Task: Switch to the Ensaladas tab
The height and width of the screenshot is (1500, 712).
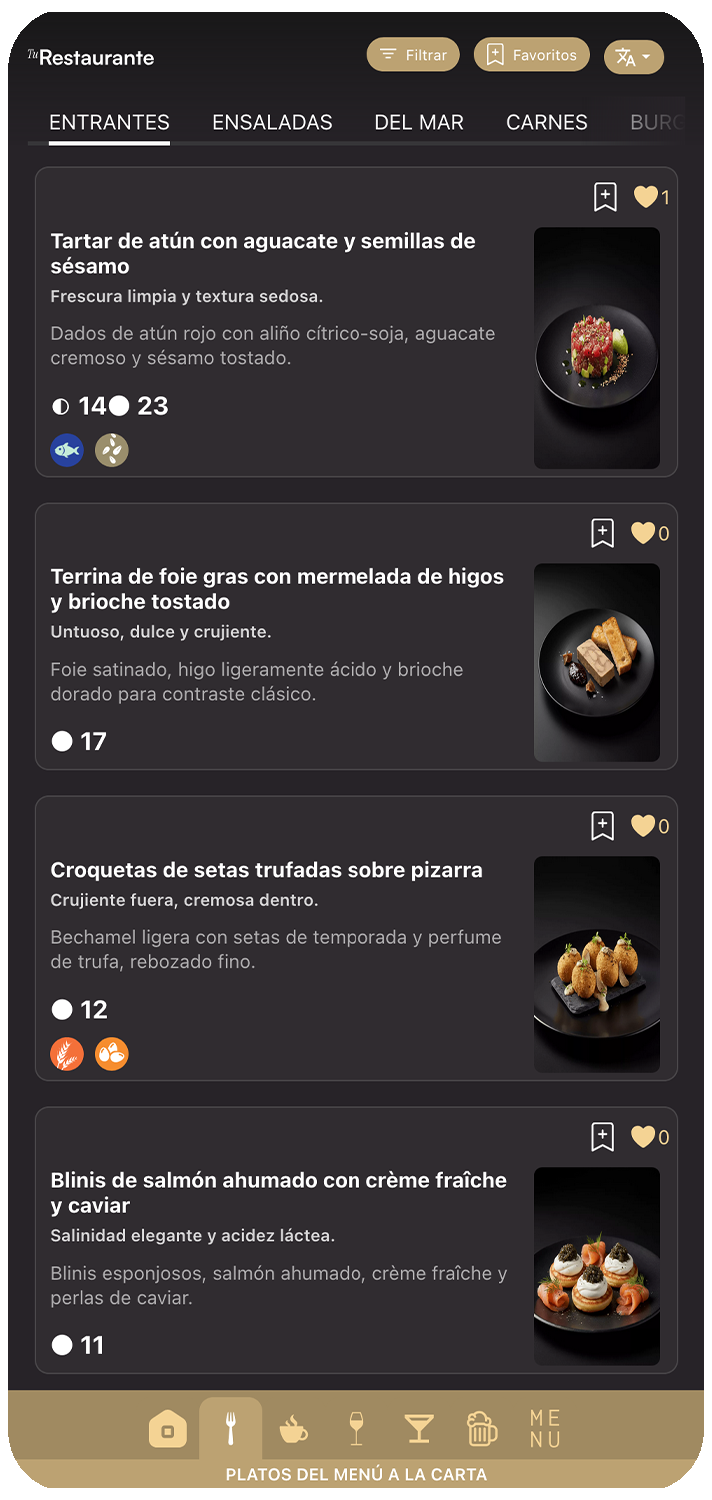Action: pyautogui.click(x=272, y=123)
